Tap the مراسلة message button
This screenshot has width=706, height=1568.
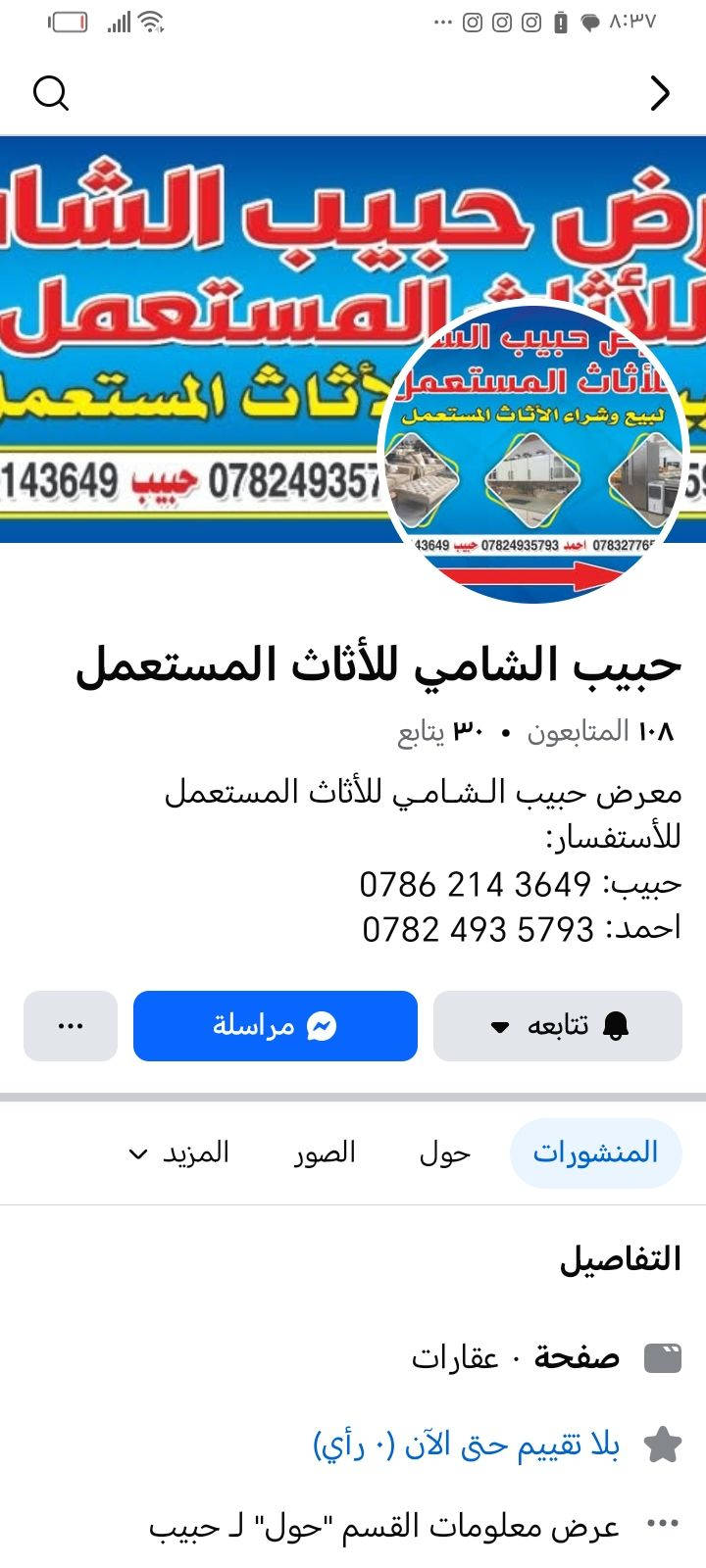(x=276, y=1026)
